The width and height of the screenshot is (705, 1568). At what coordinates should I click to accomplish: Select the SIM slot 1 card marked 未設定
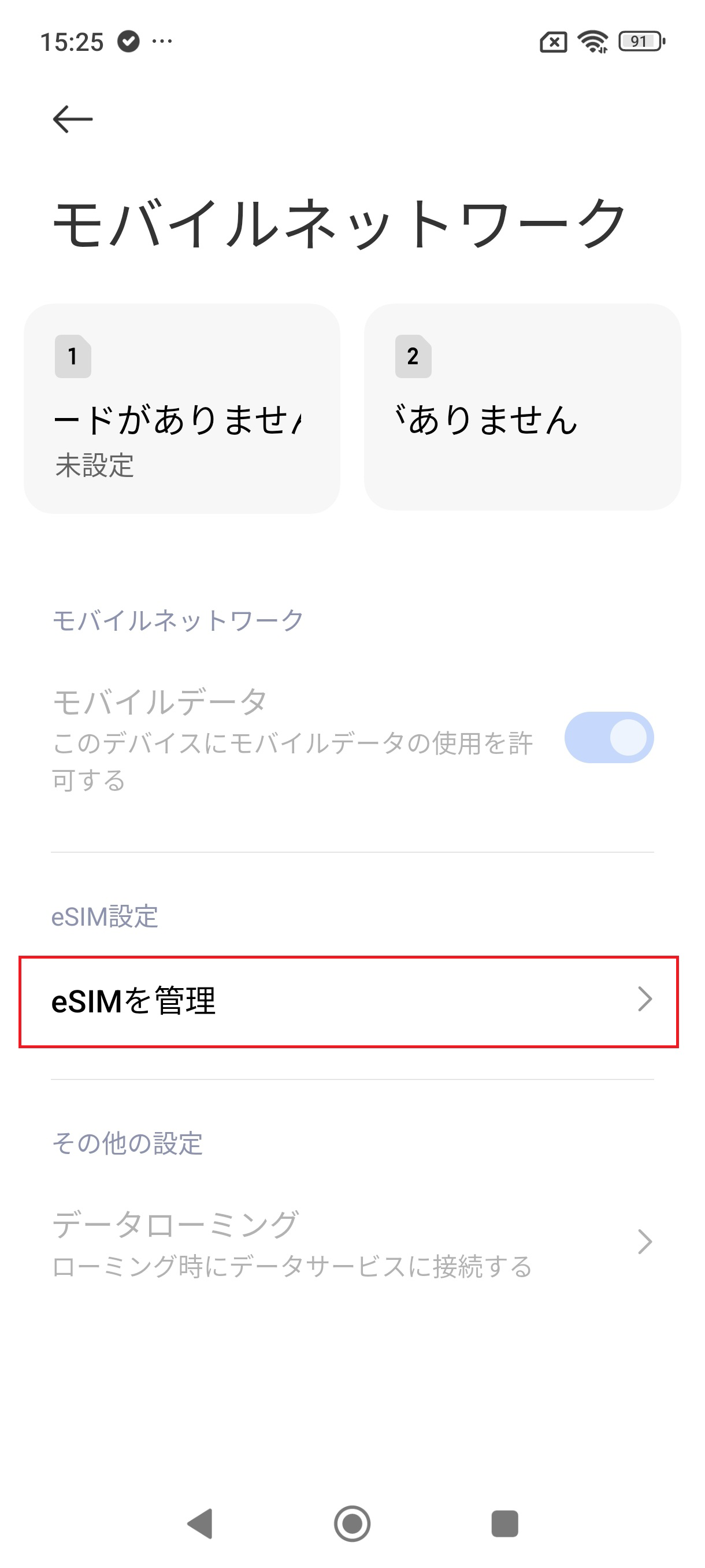tap(182, 408)
